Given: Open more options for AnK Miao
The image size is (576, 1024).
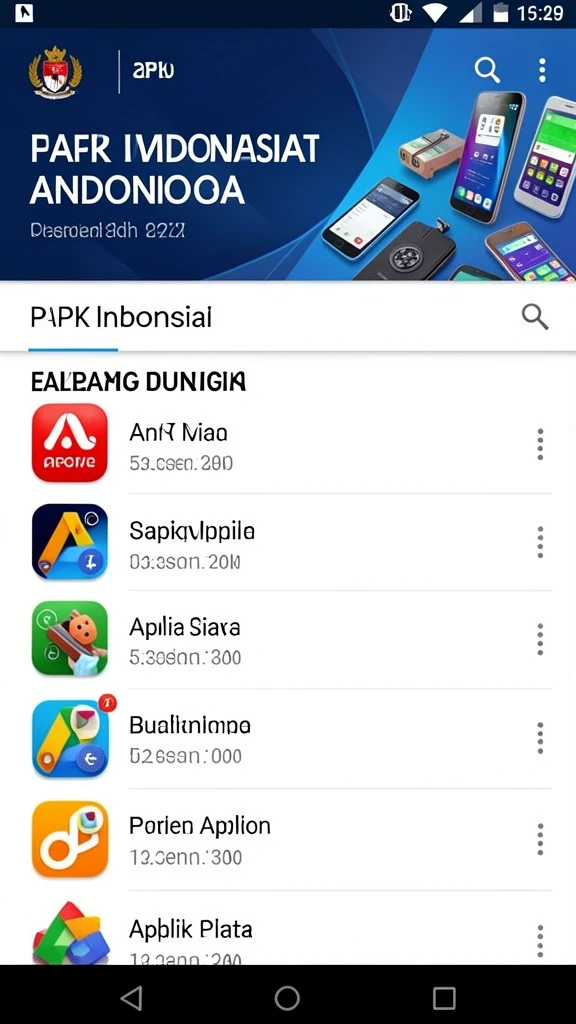Looking at the screenshot, I should pos(540,444).
